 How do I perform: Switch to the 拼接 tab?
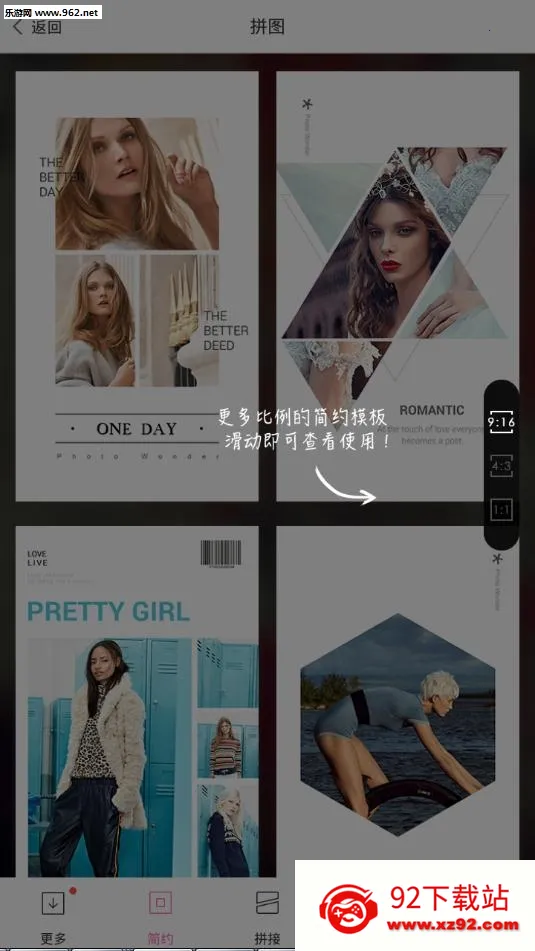[x=268, y=916]
